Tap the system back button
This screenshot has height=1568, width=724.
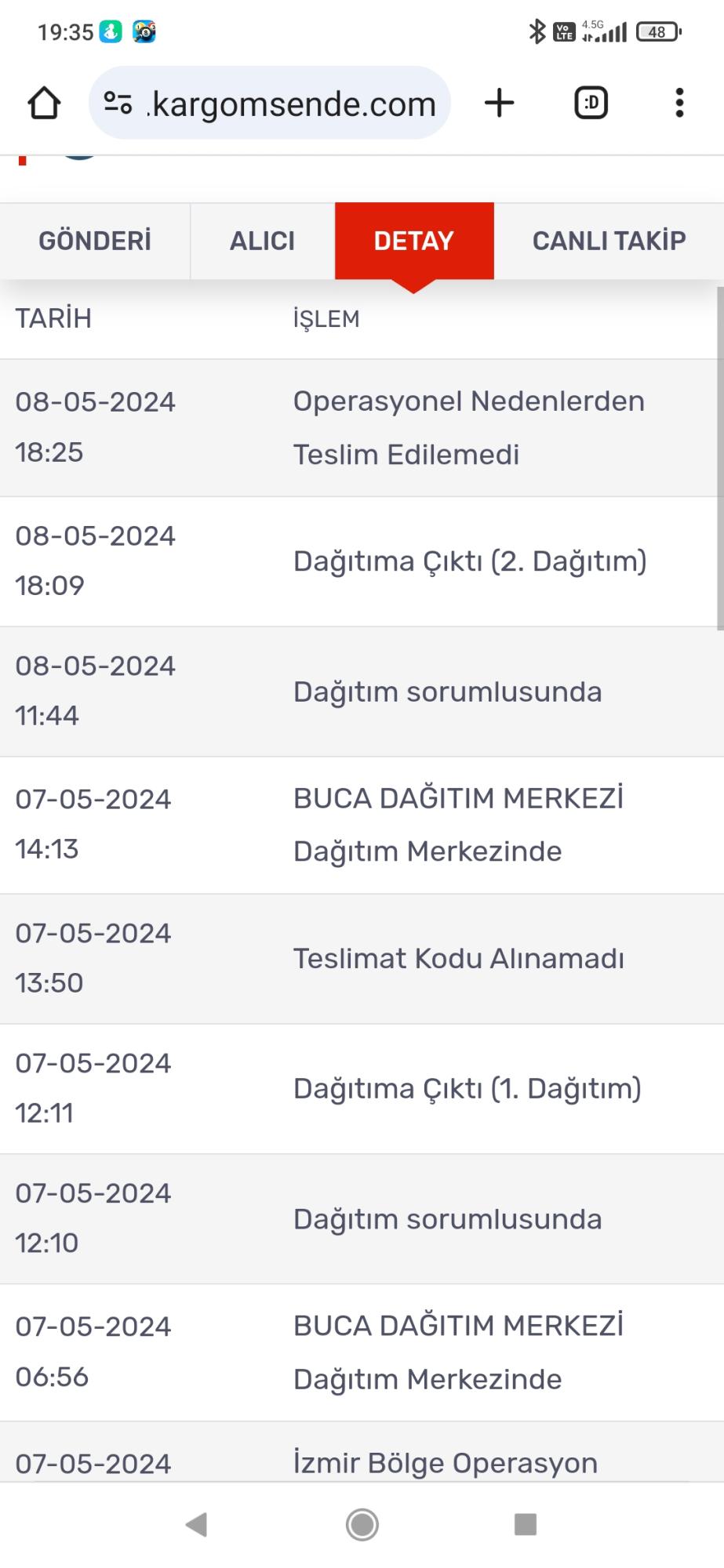tap(196, 1524)
